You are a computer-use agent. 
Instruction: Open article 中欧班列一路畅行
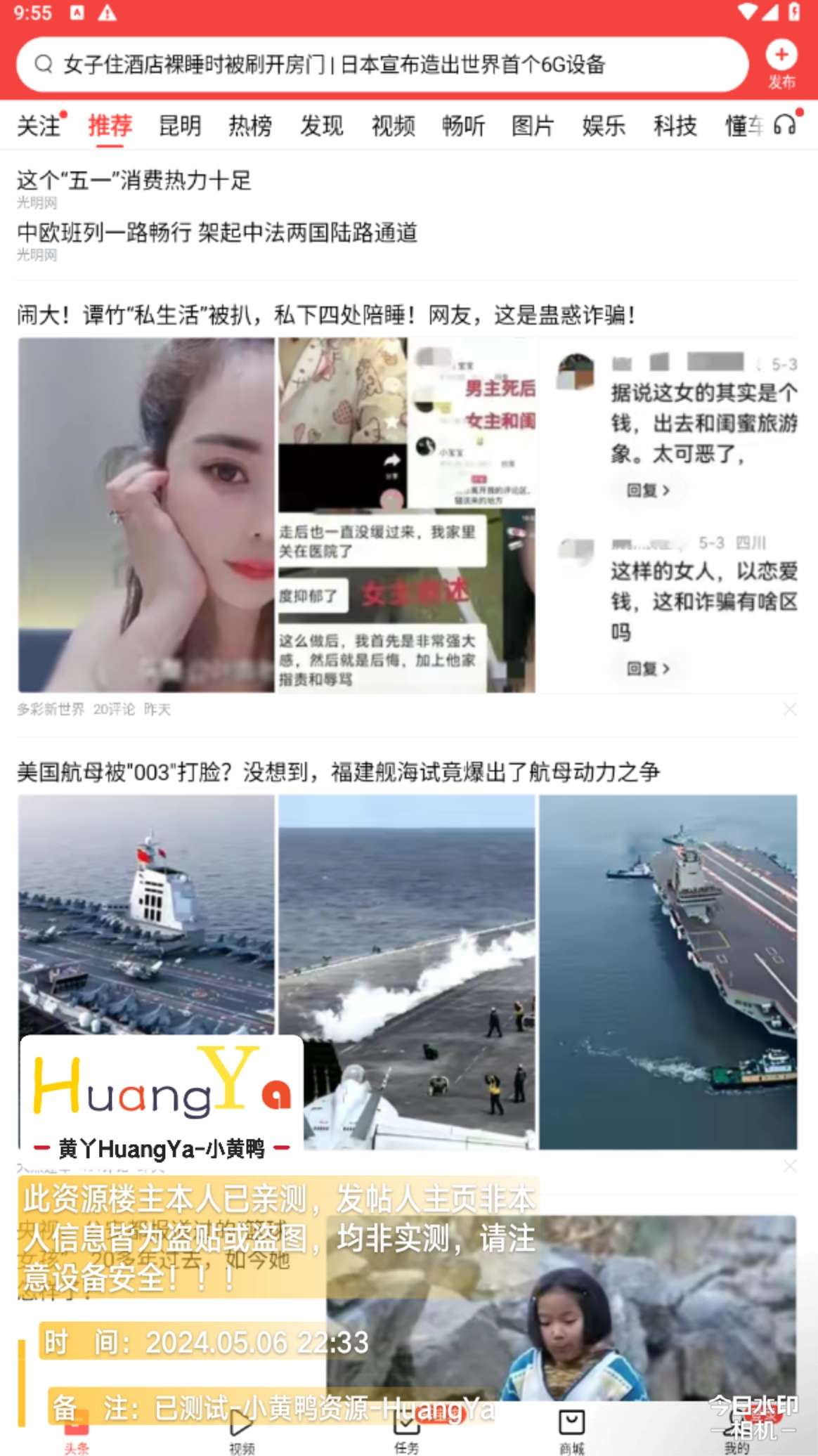click(x=216, y=233)
